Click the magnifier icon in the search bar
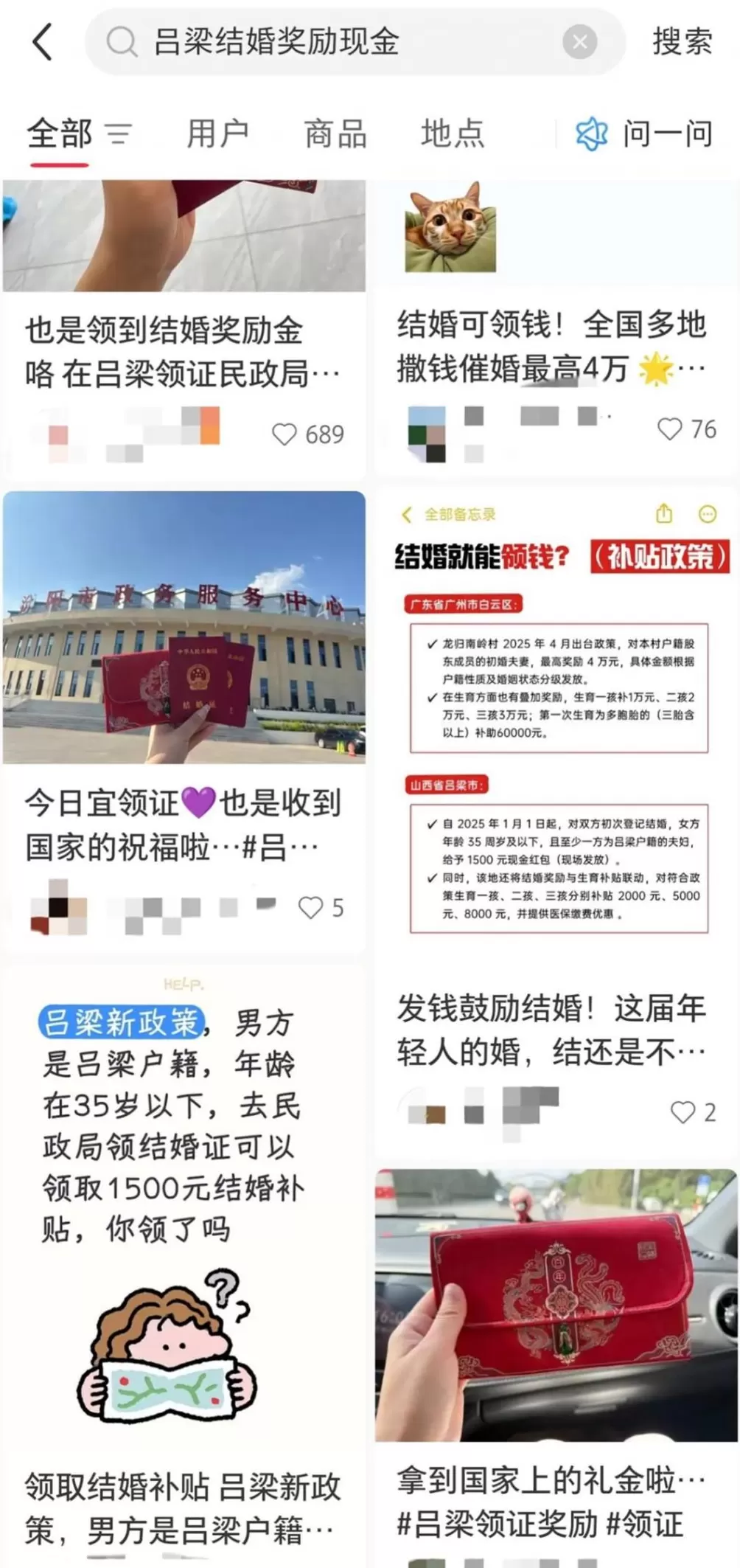The image size is (740, 1568). tap(124, 41)
